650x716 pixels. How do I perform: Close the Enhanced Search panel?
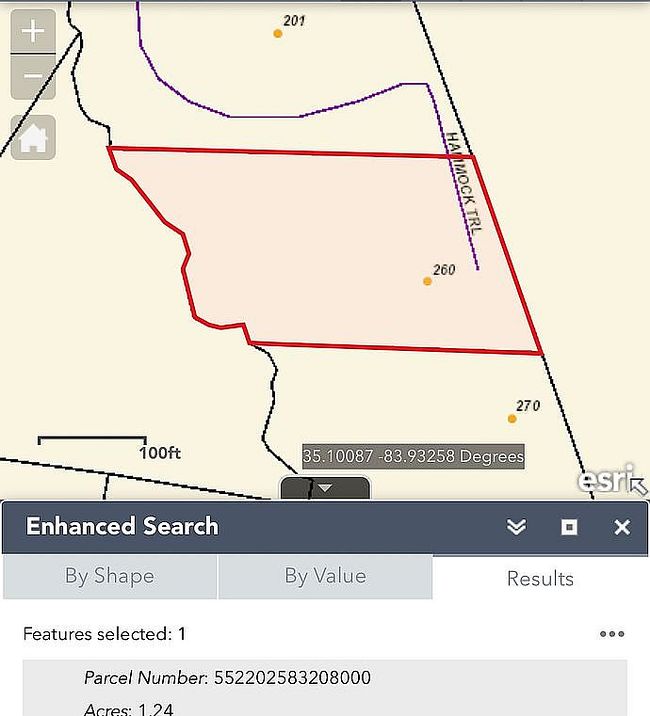622,527
